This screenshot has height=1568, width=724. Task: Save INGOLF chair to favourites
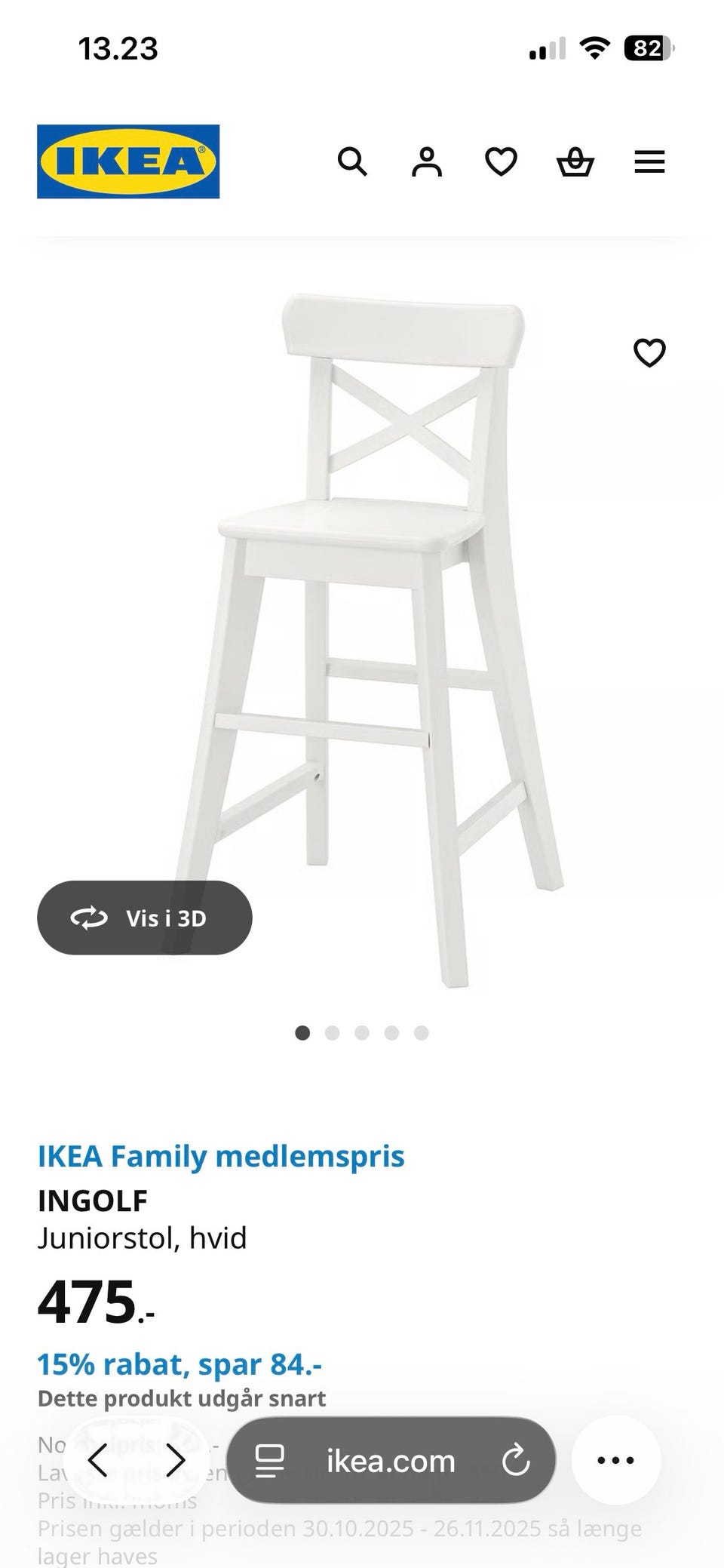649,352
